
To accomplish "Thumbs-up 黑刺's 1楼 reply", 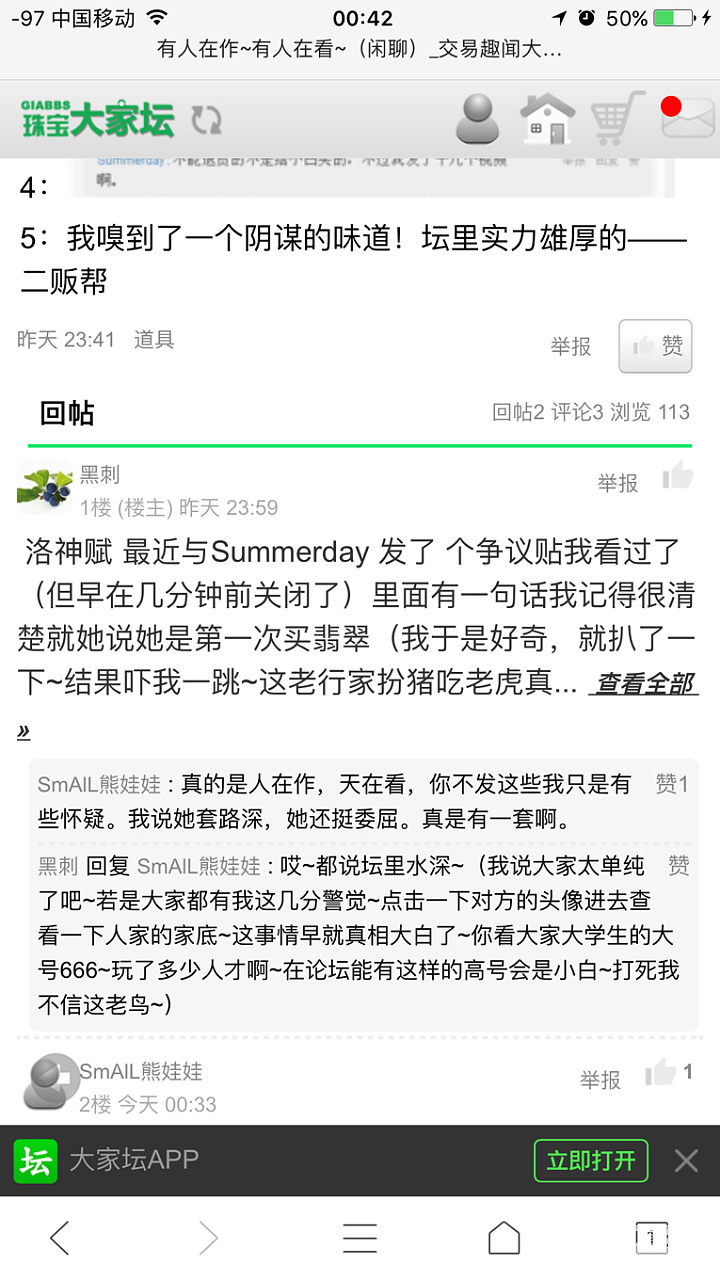I will click(x=677, y=476).
